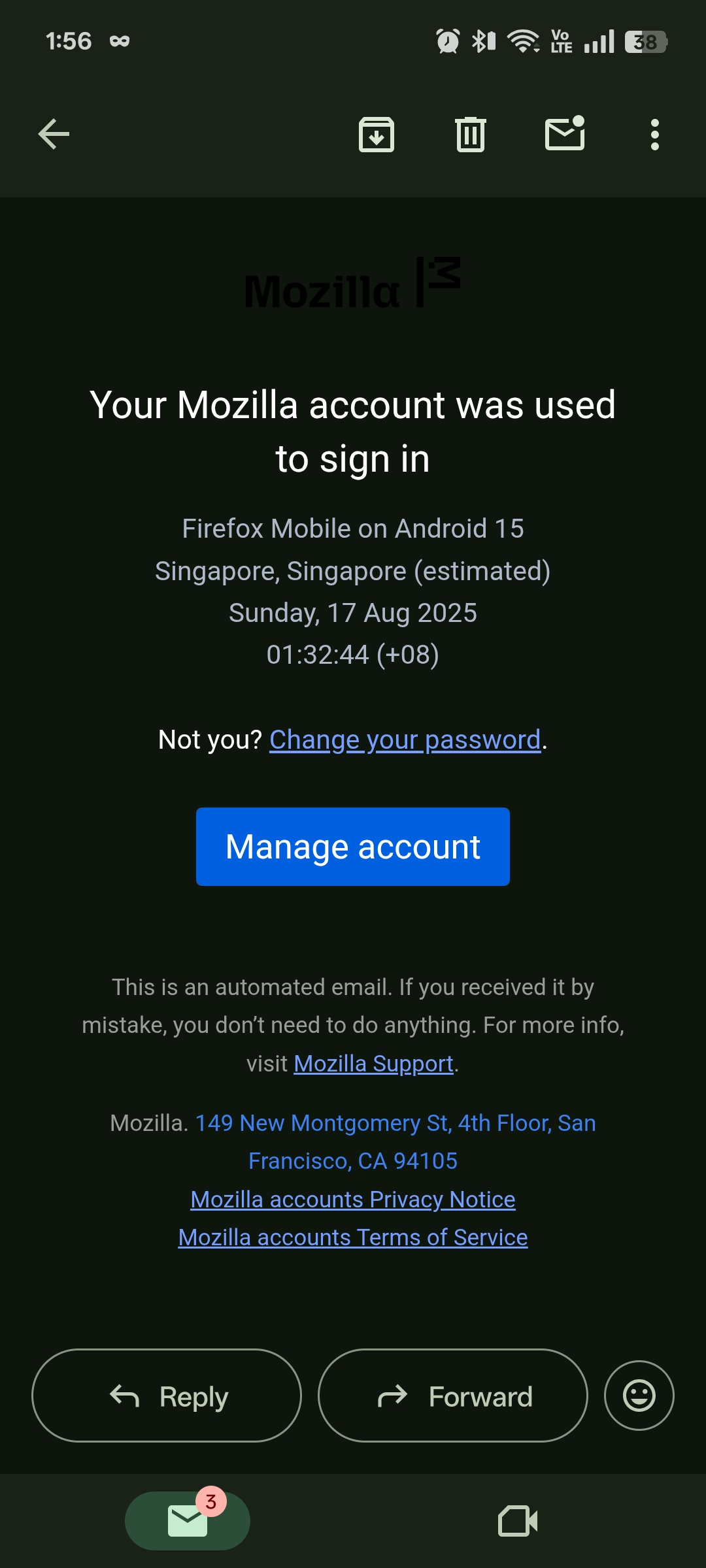Viewport: 706px width, 1568px height.
Task: Delete this email
Action: 470,135
